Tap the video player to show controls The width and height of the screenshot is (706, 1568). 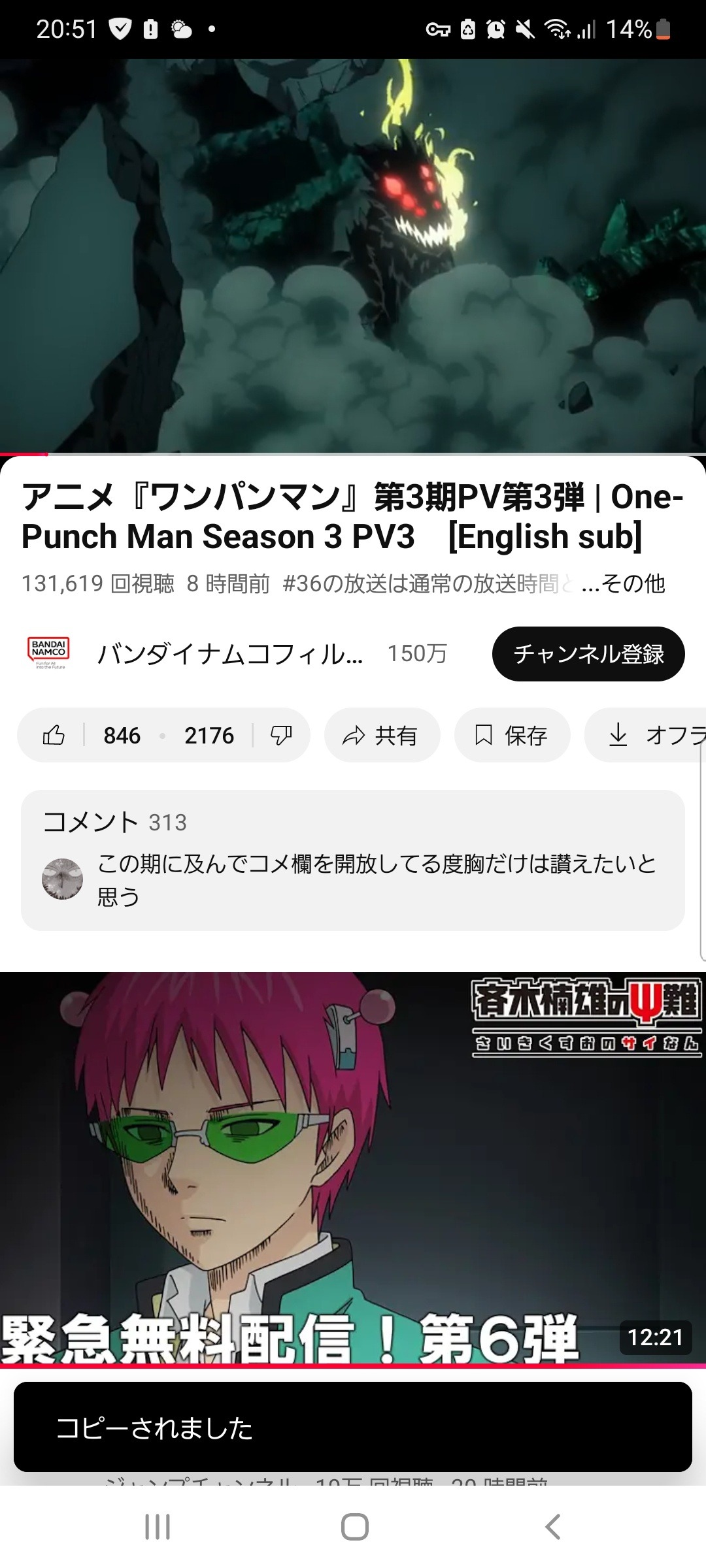[x=353, y=255]
